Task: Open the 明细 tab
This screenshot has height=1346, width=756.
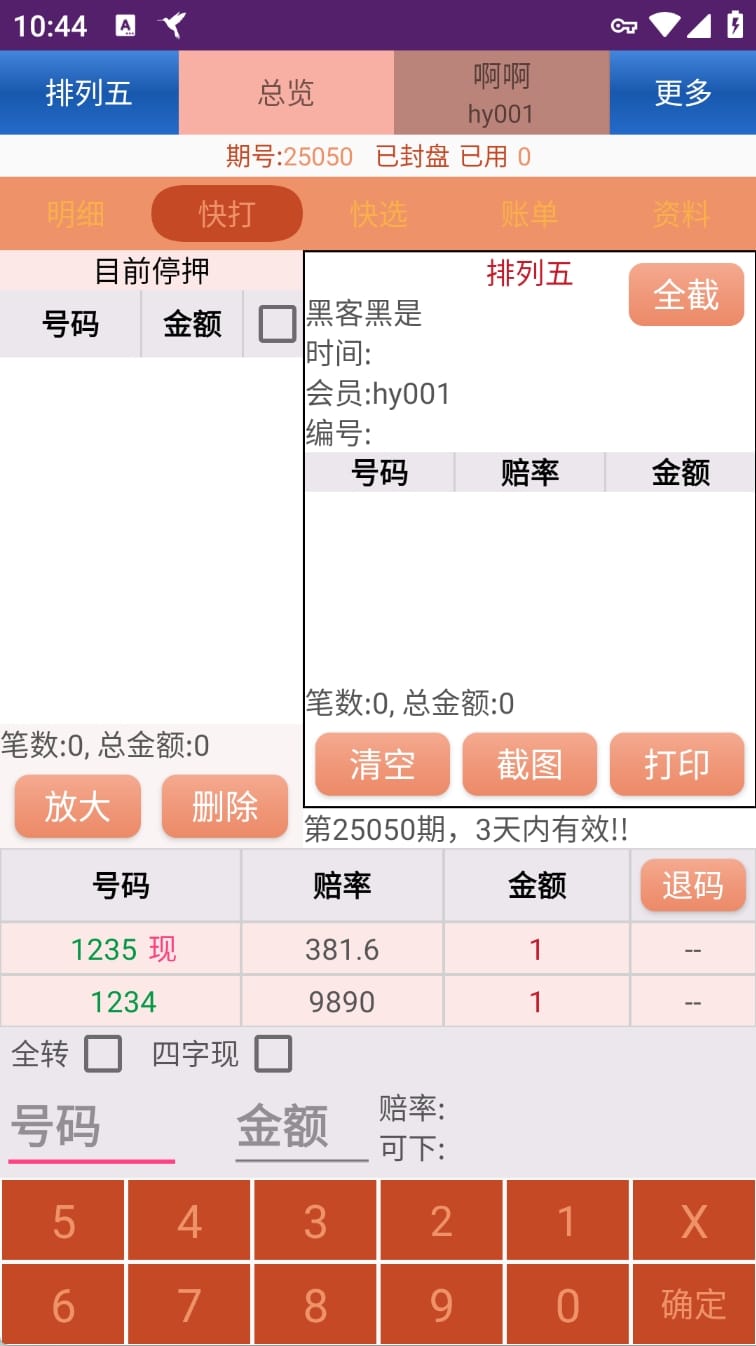Action: coord(76,214)
